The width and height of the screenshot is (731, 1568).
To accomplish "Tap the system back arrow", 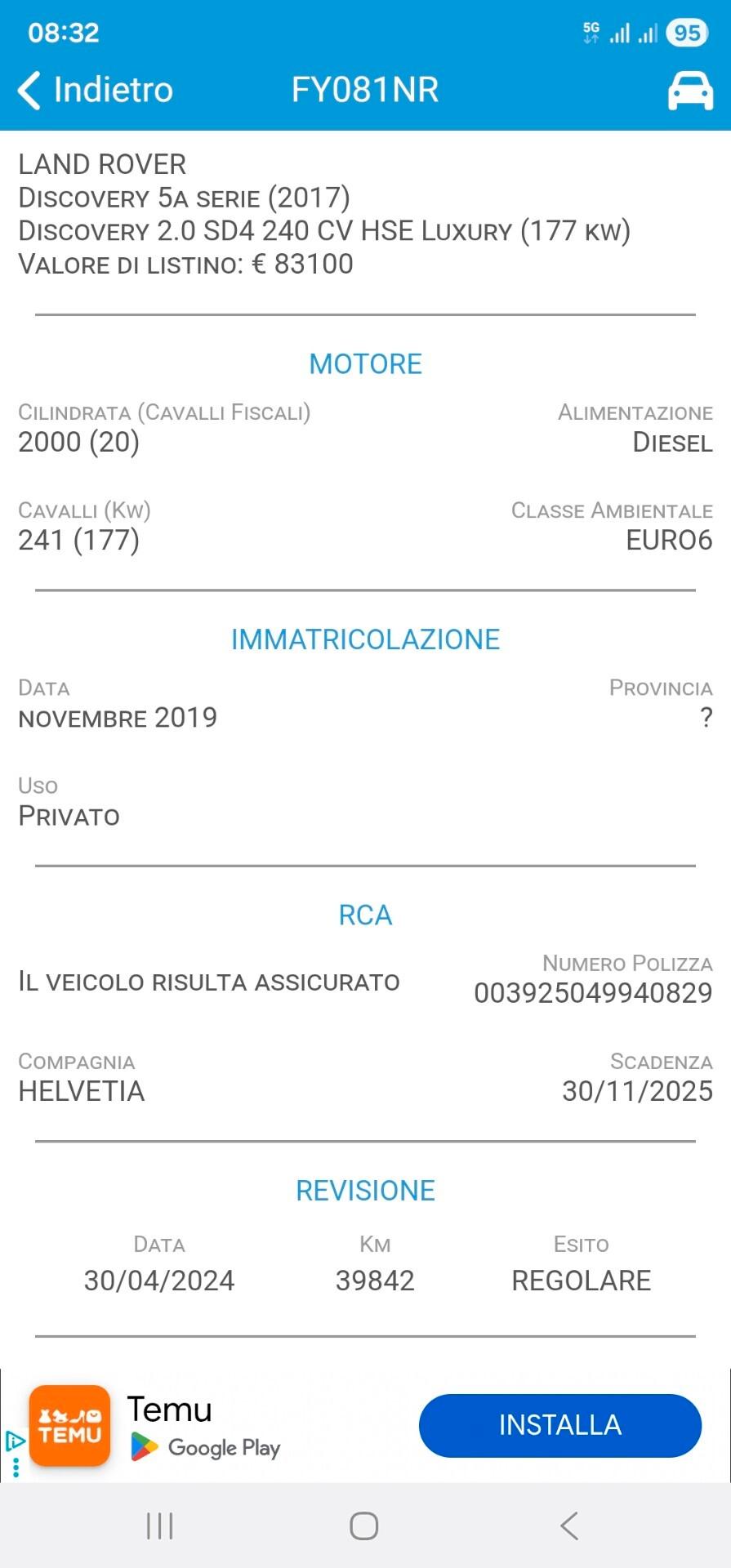I will coord(569,1526).
